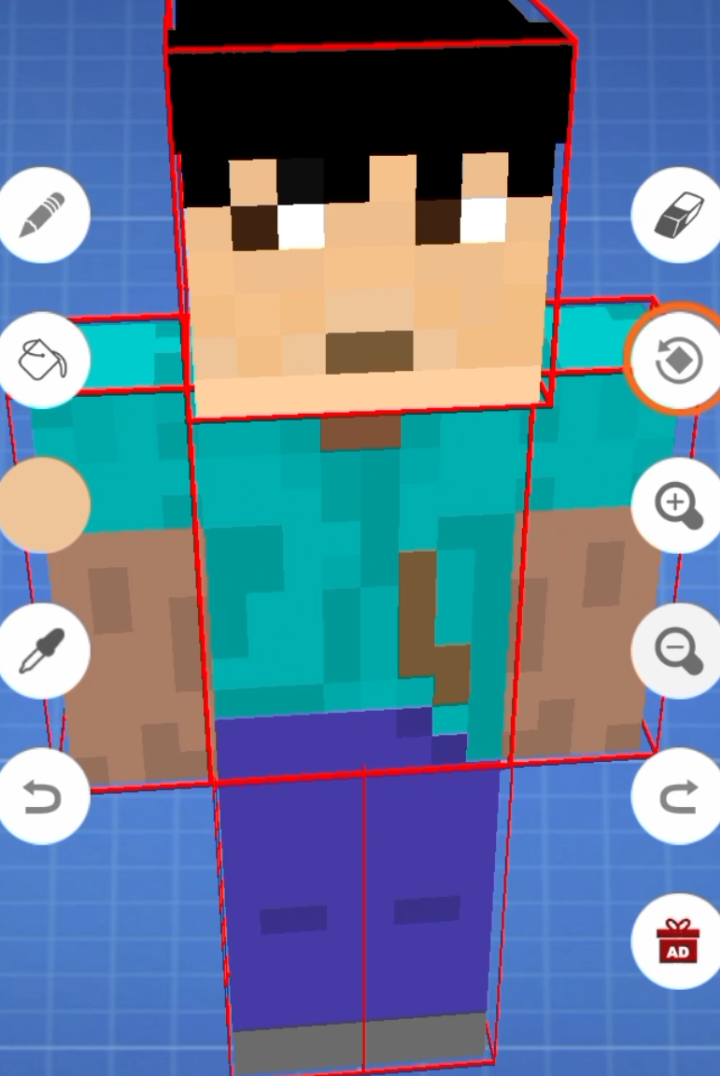The image size is (720, 1076).
Task: Zoom out from the skin model
Action: [678, 650]
